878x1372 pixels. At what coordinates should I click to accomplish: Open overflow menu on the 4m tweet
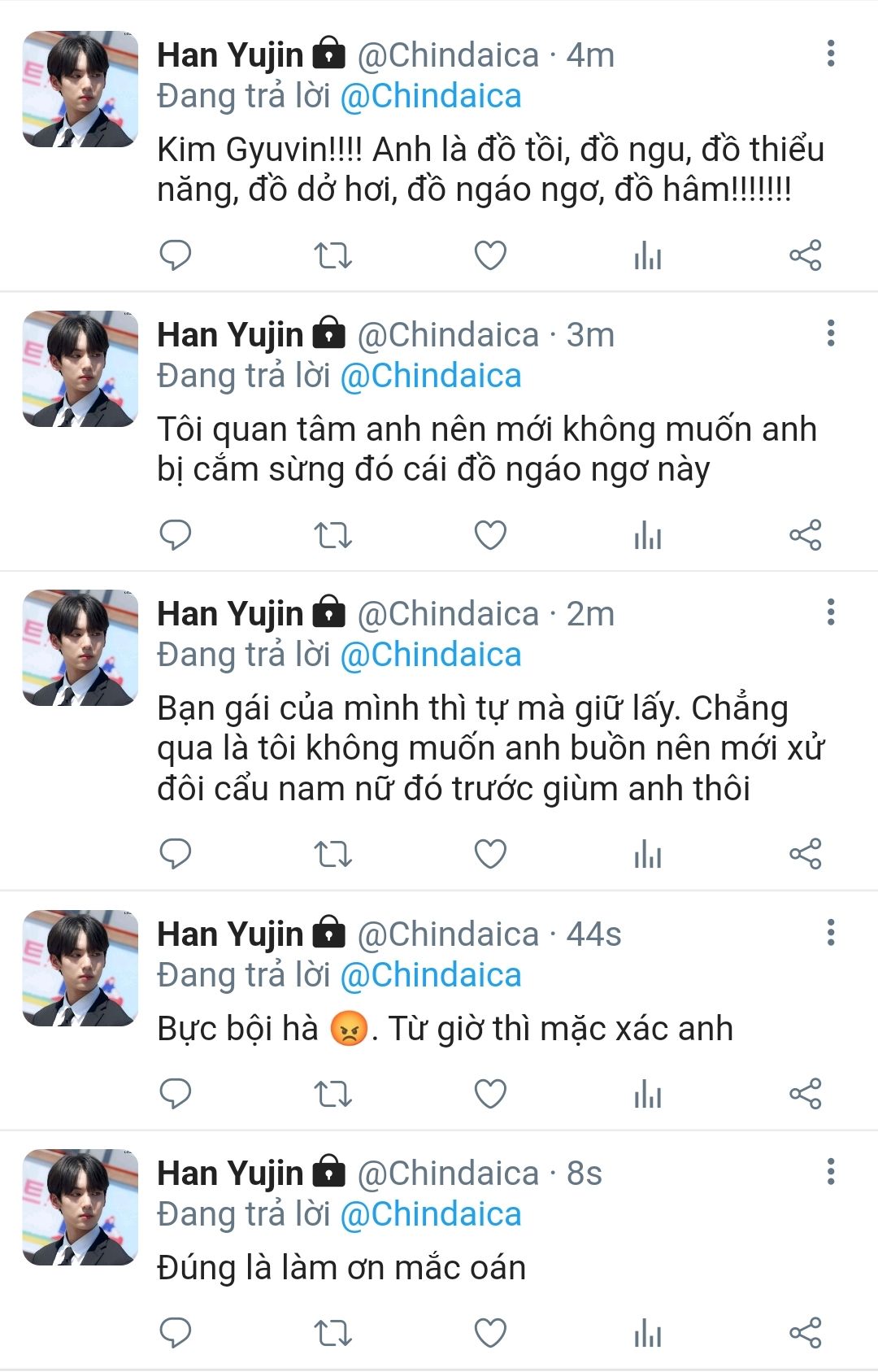click(x=830, y=54)
